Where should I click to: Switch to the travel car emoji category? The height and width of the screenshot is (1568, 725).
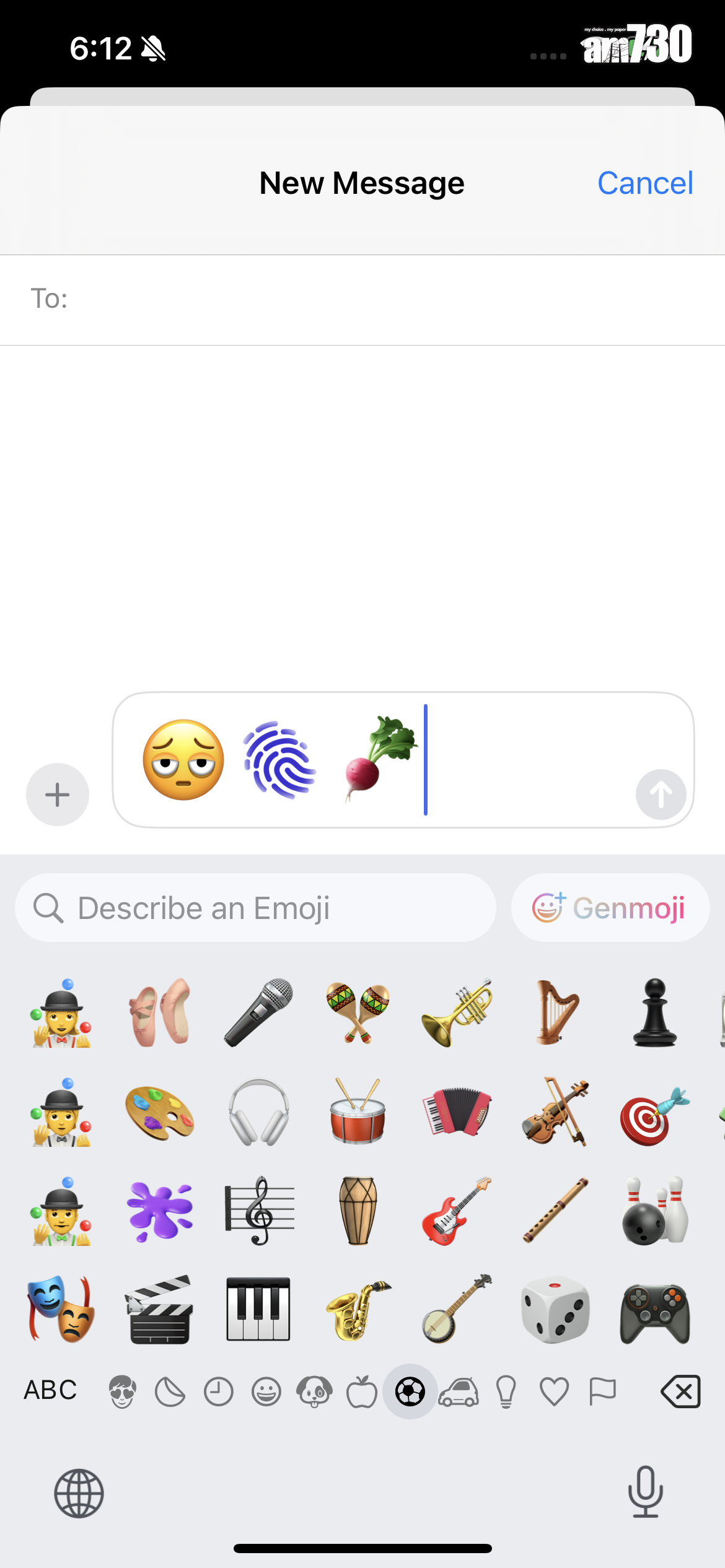pos(459,1392)
